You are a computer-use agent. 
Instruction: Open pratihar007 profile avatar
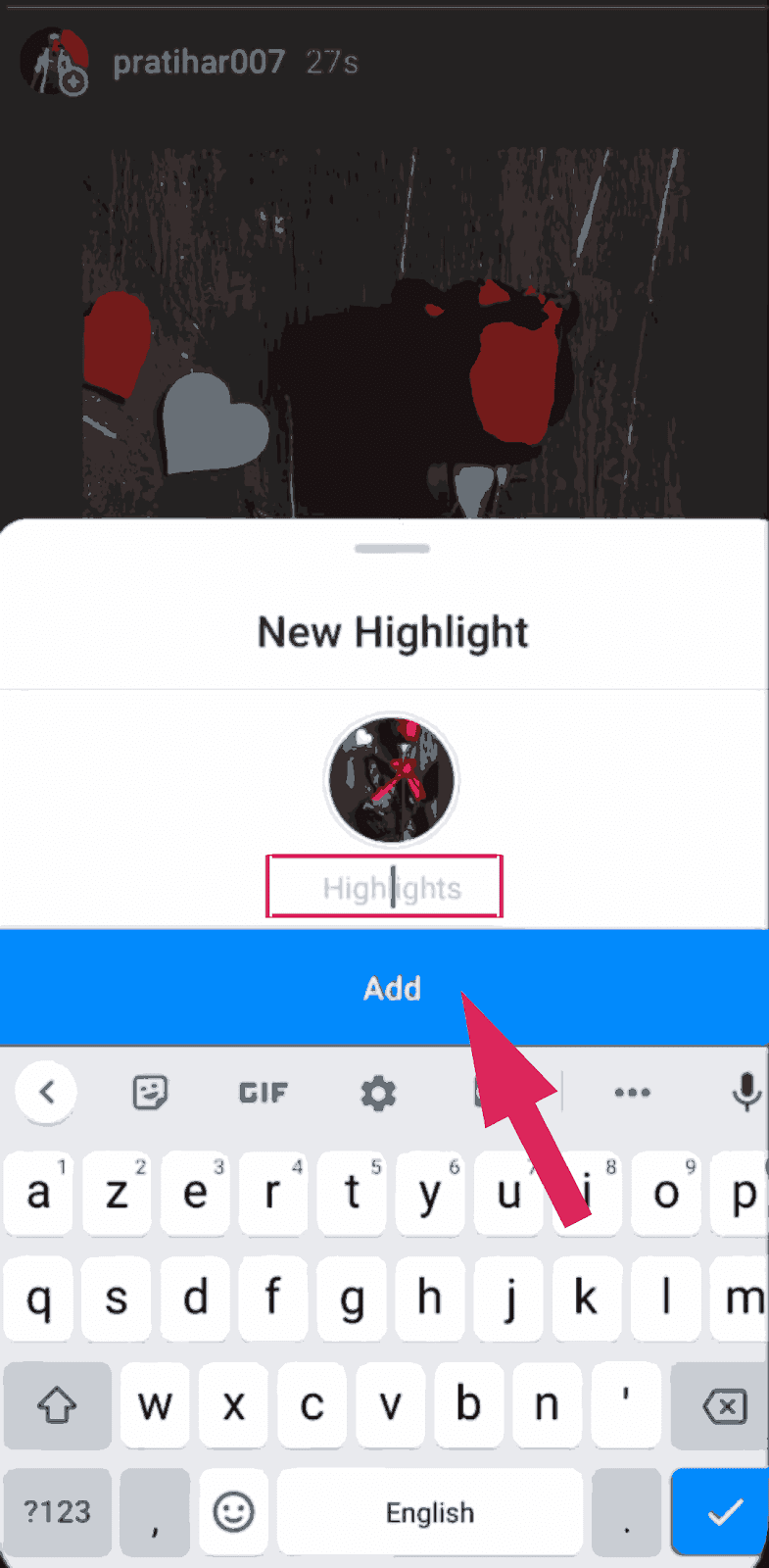(55, 62)
